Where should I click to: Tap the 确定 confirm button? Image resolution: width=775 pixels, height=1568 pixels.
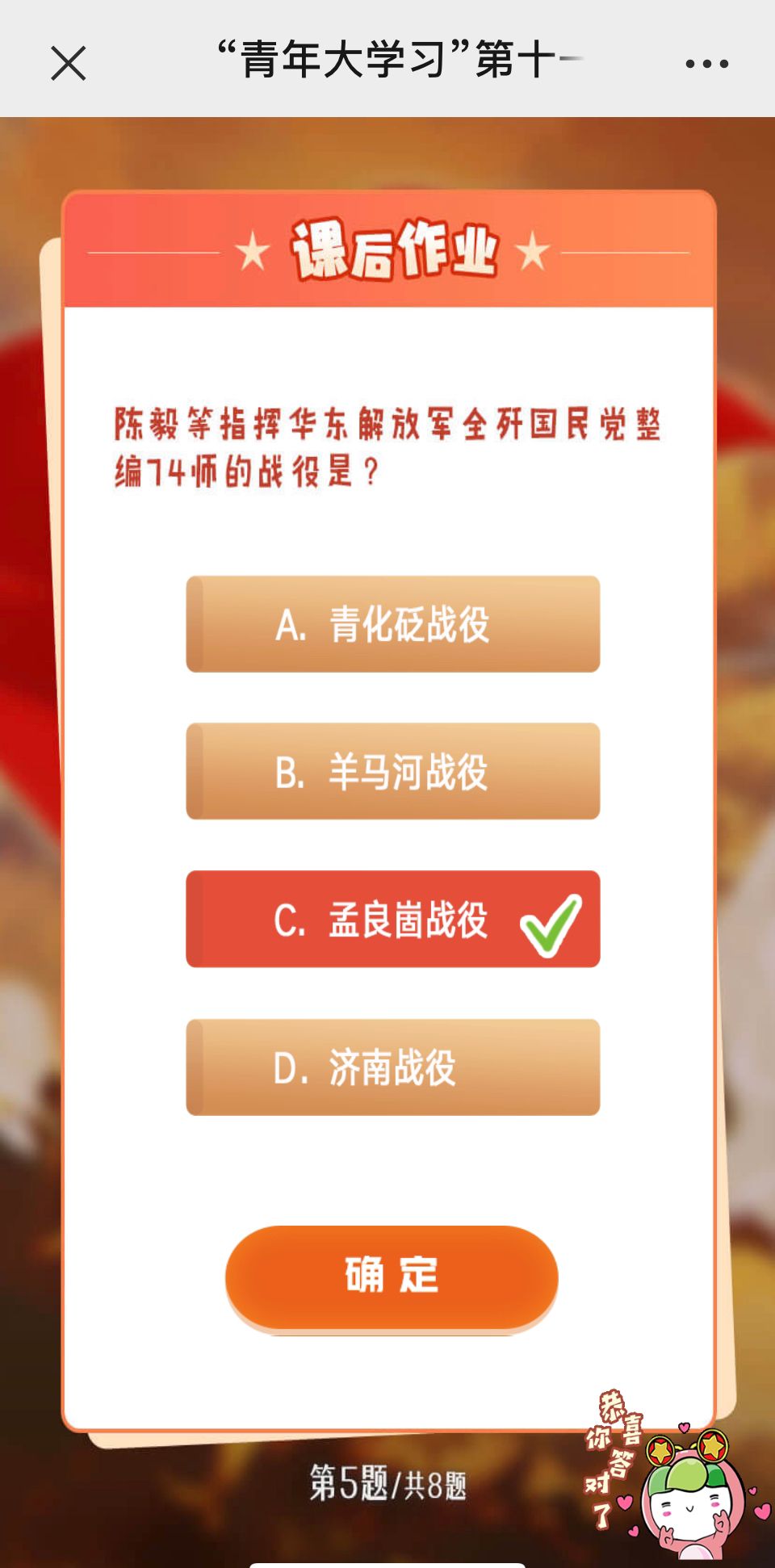pyautogui.click(x=392, y=1276)
